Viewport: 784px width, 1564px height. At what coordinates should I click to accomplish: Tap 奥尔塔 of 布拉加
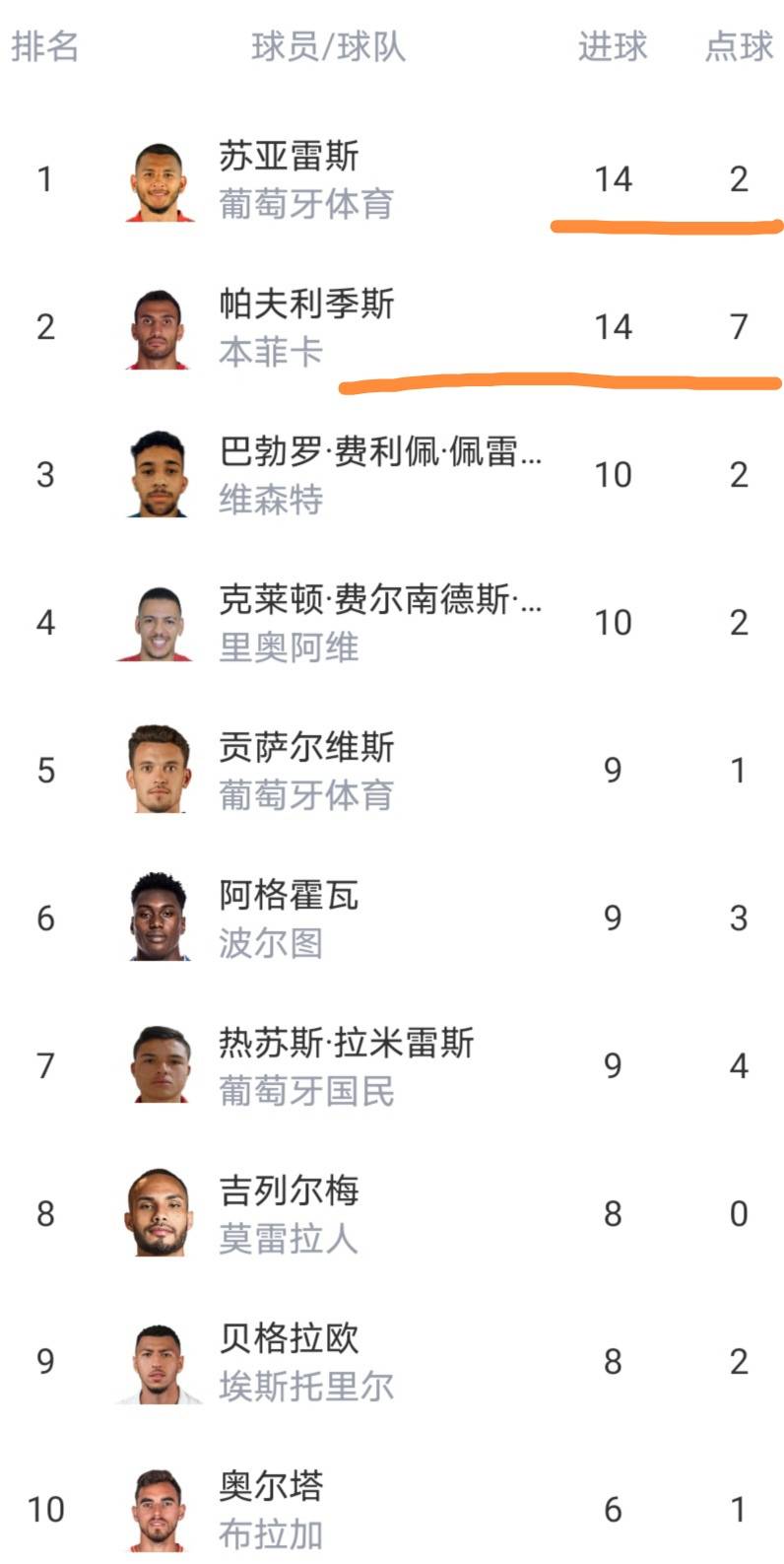[x=271, y=1488]
